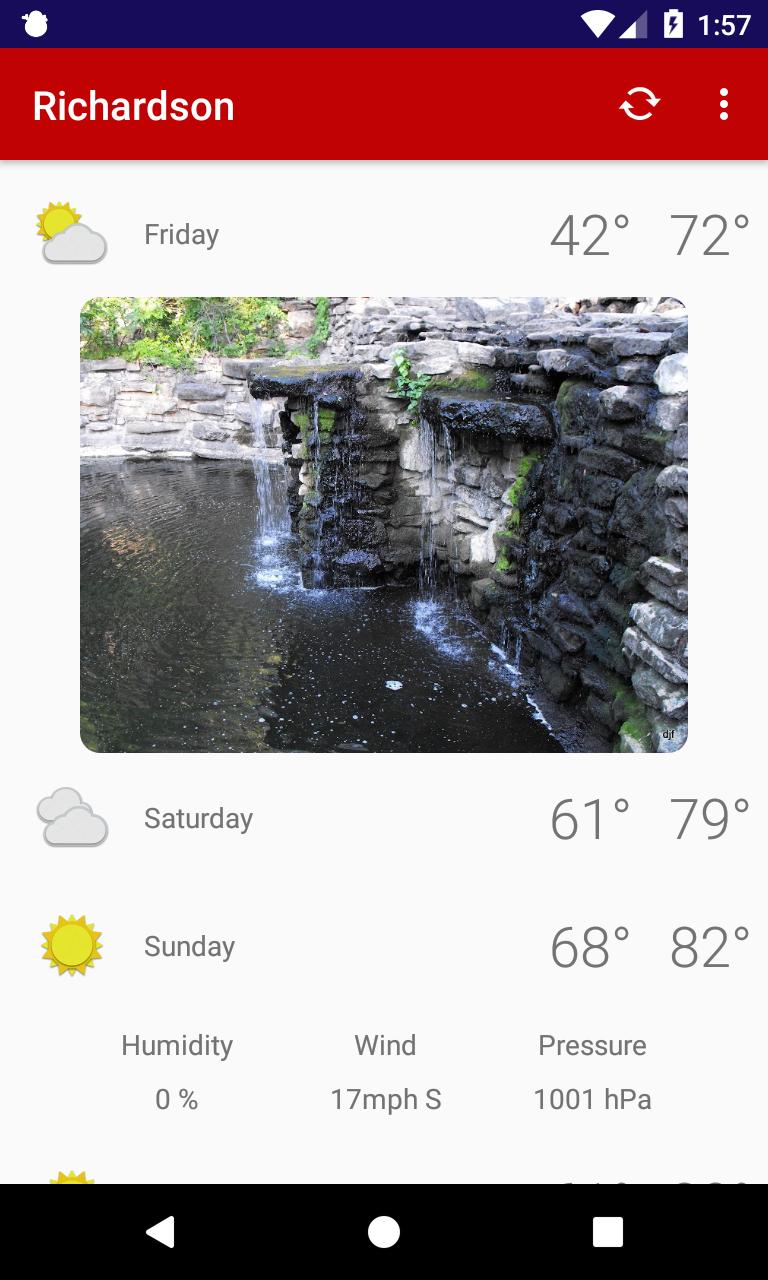Refresh the Richardson weather forecast
Screen dimensions: 768x1280
point(639,104)
